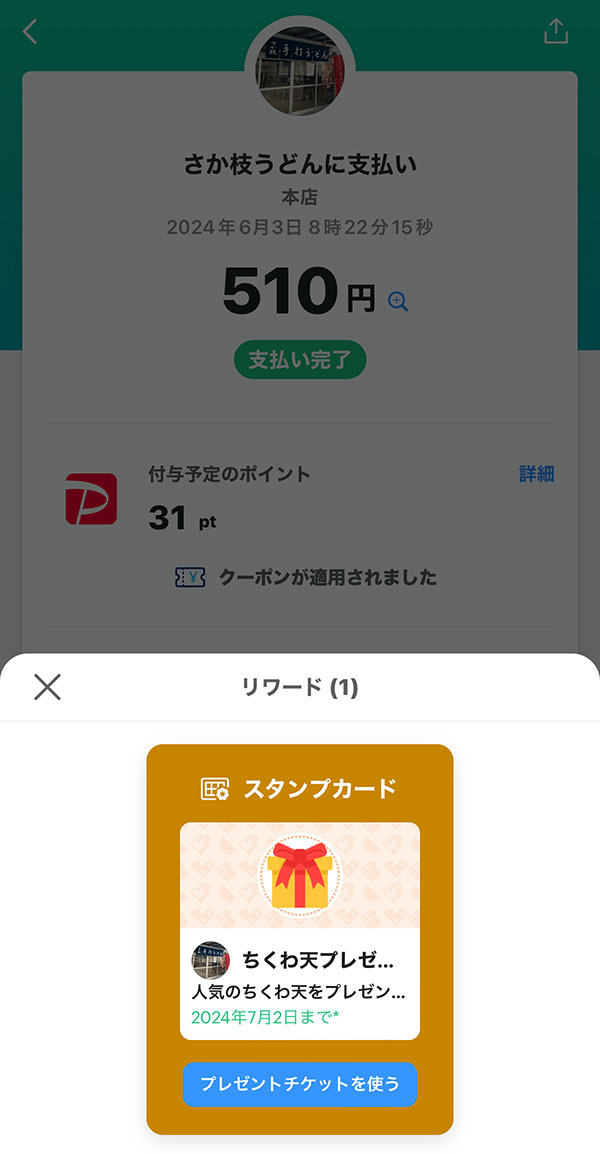Zoom in on the 510円 amount
Image resolution: width=600 pixels, height=1154 pixels.
point(398,301)
